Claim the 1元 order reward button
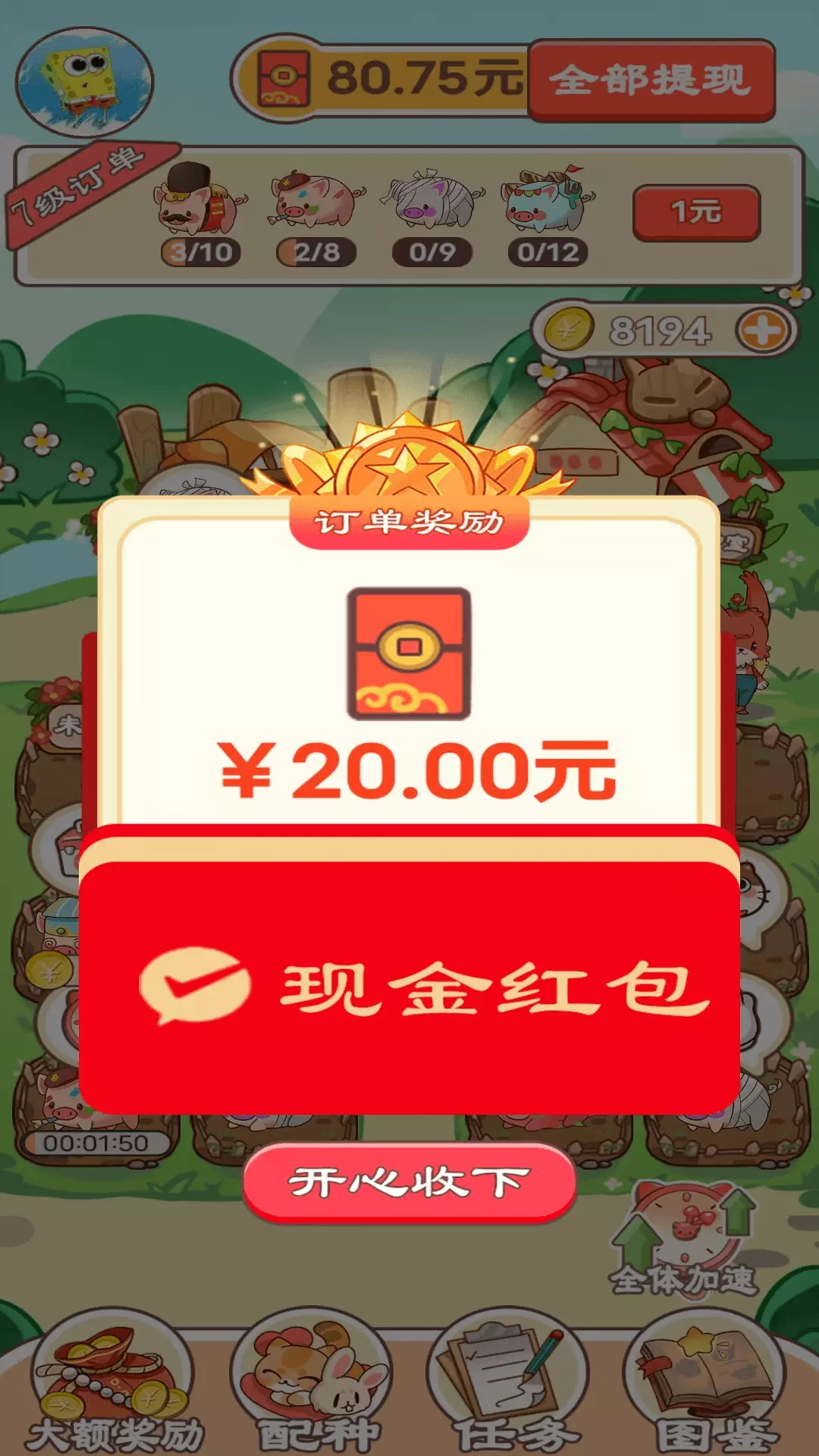This screenshot has height=1456, width=819. (696, 212)
